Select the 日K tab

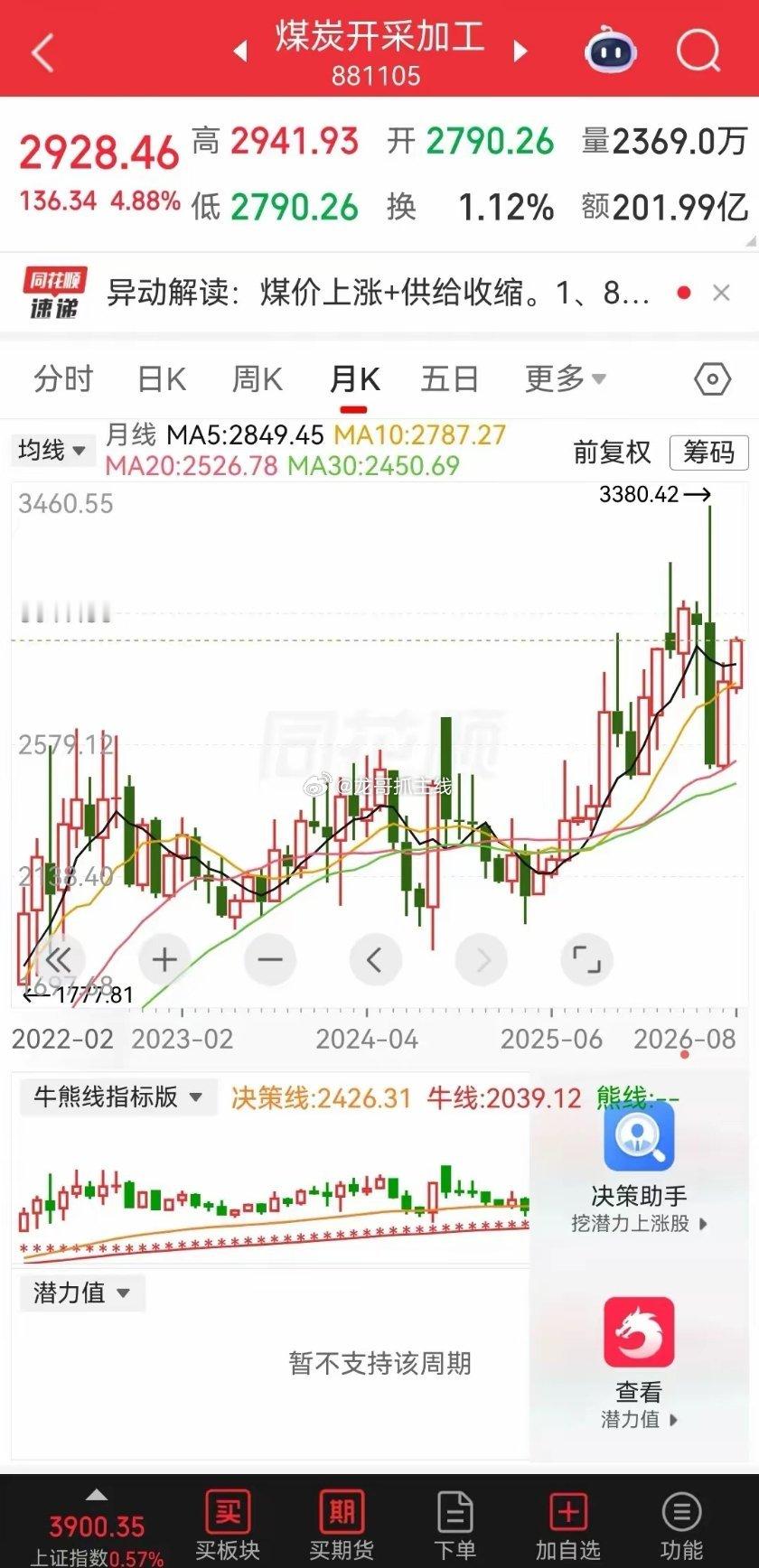[x=162, y=379]
